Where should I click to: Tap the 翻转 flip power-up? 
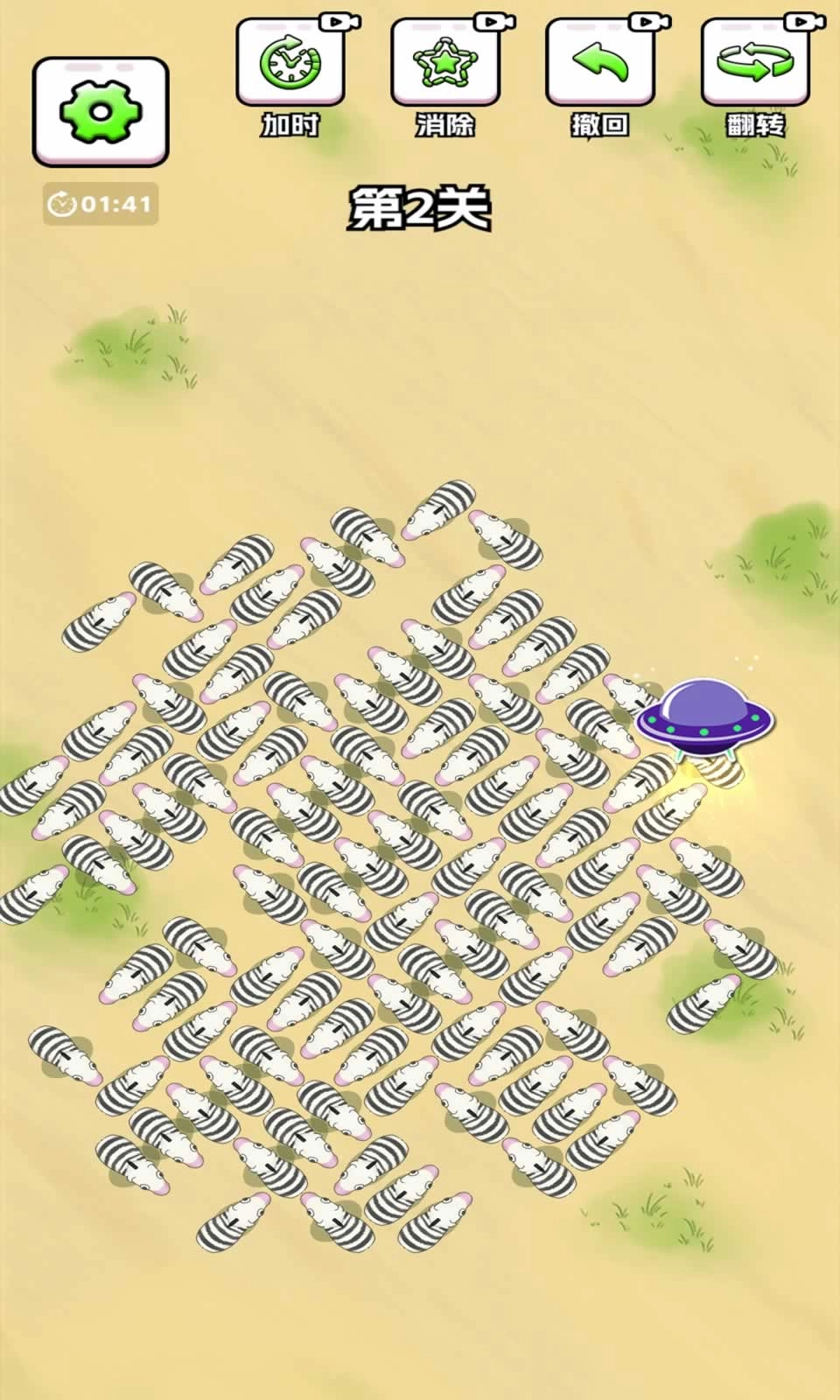click(x=755, y=65)
